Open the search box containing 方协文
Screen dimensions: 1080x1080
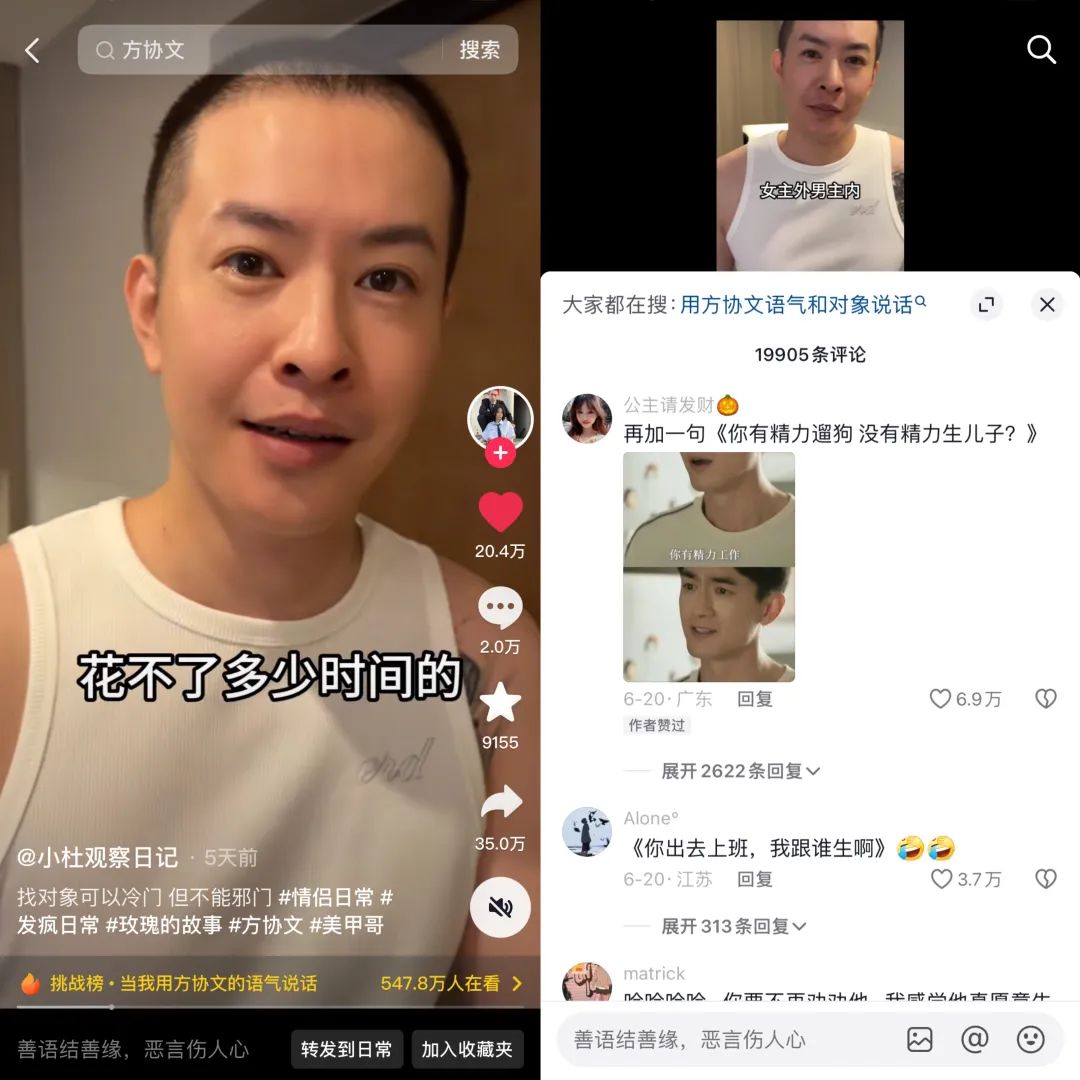pyautogui.click(x=260, y=50)
